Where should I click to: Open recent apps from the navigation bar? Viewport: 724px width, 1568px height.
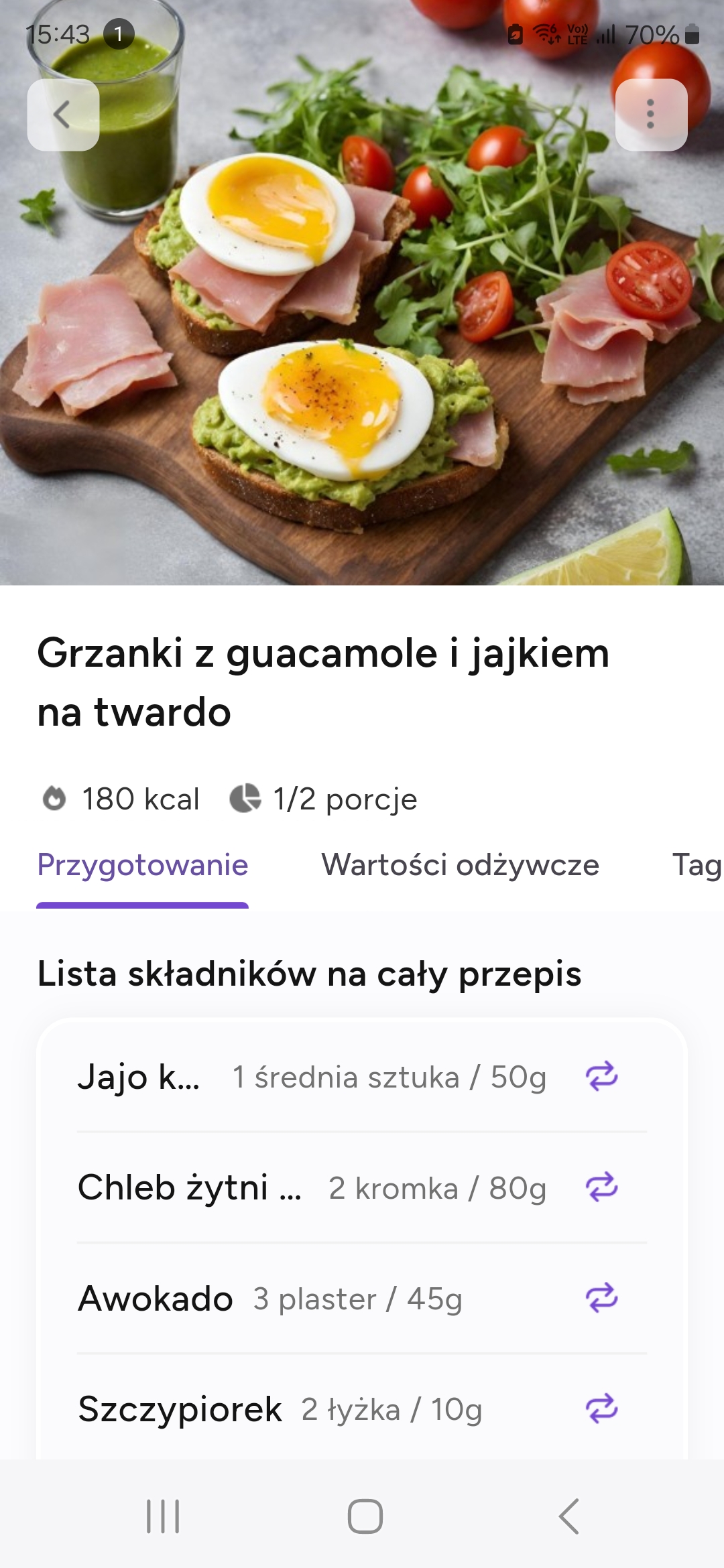(x=163, y=1516)
